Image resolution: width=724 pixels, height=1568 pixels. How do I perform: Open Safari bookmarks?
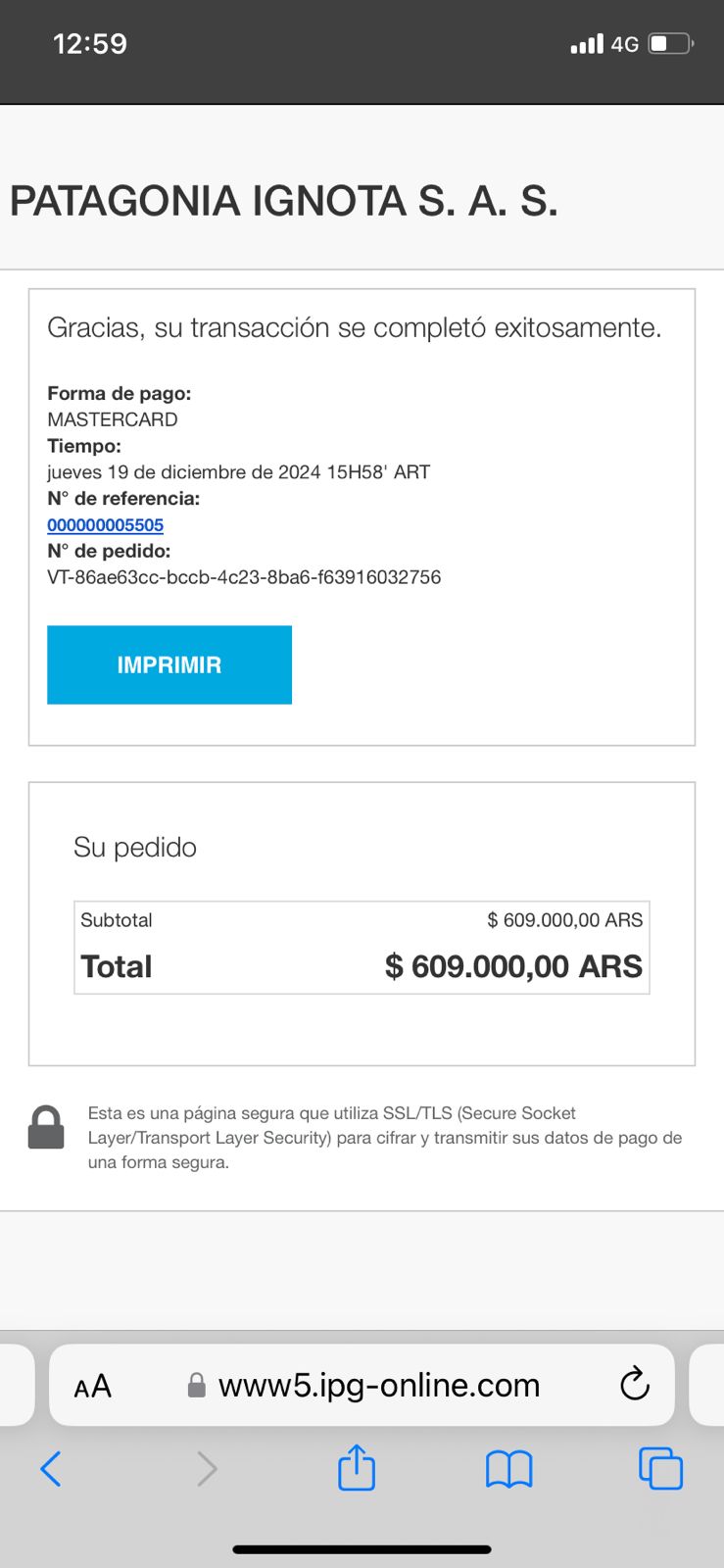pos(508,1468)
